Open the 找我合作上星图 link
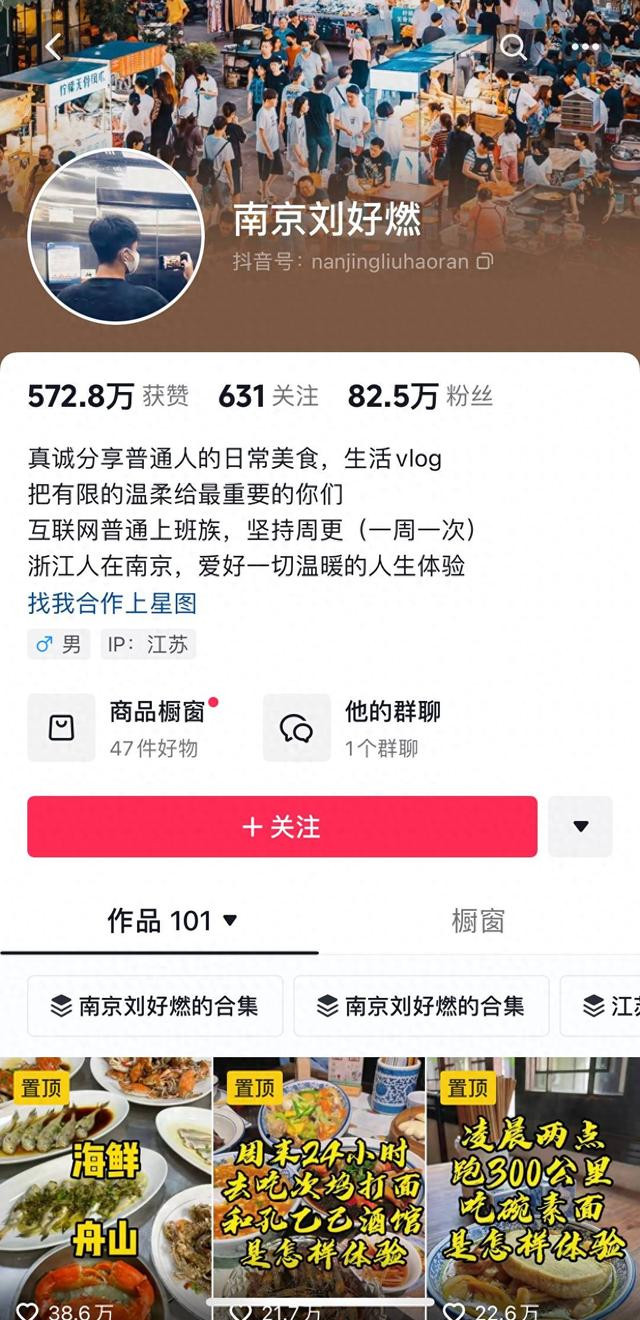Viewport: 640px width, 1320px height. tap(112, 603)
